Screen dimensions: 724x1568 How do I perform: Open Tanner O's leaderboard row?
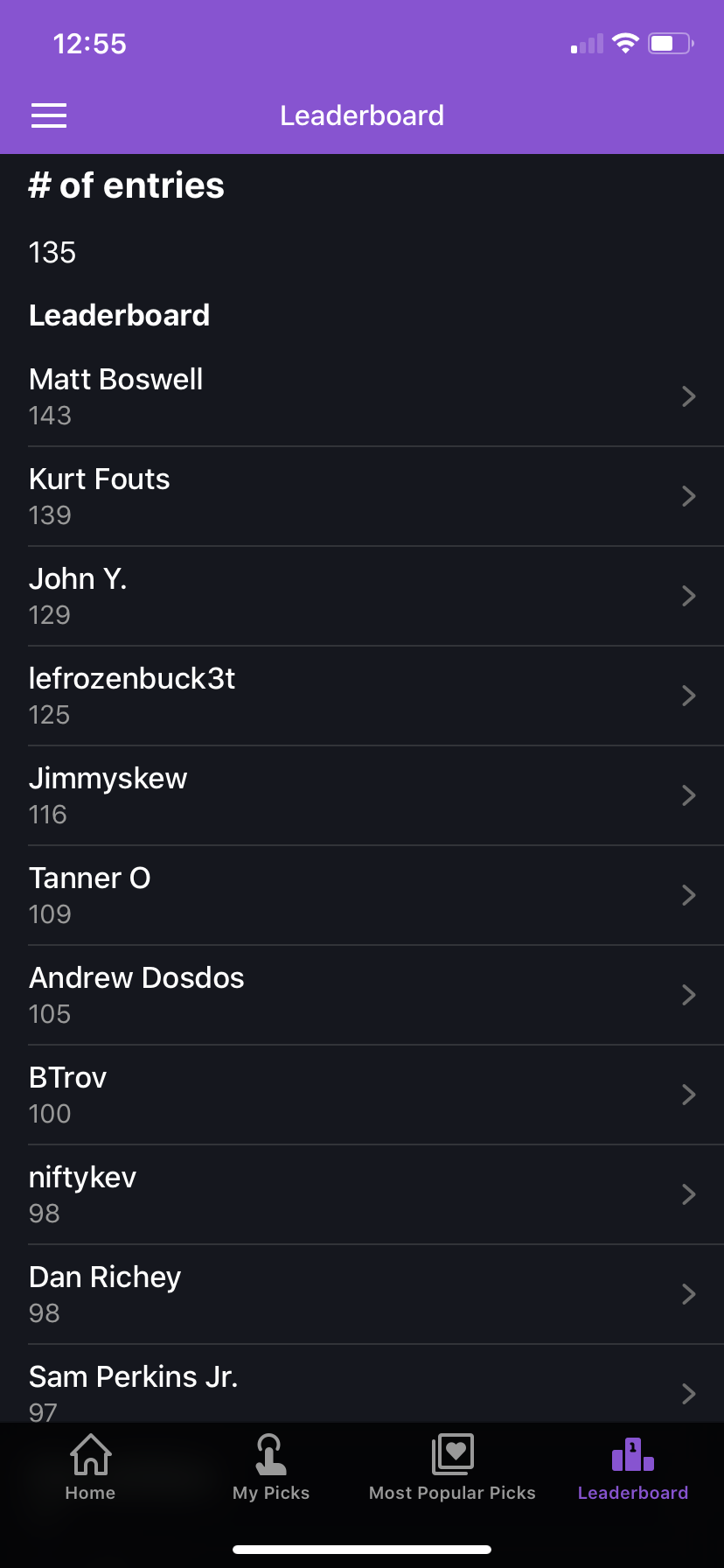click(x=362, y=895)
